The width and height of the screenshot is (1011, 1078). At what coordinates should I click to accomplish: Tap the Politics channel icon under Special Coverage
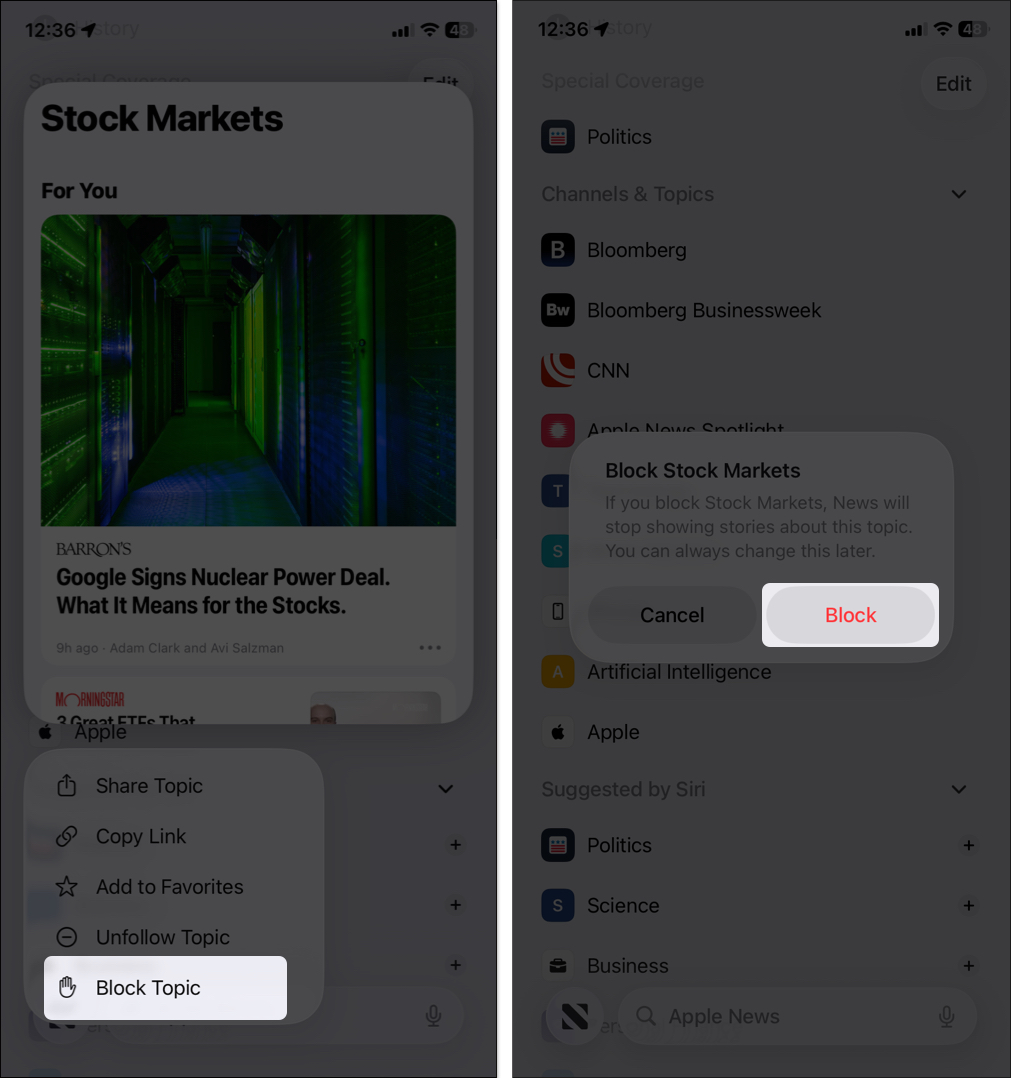557,137
